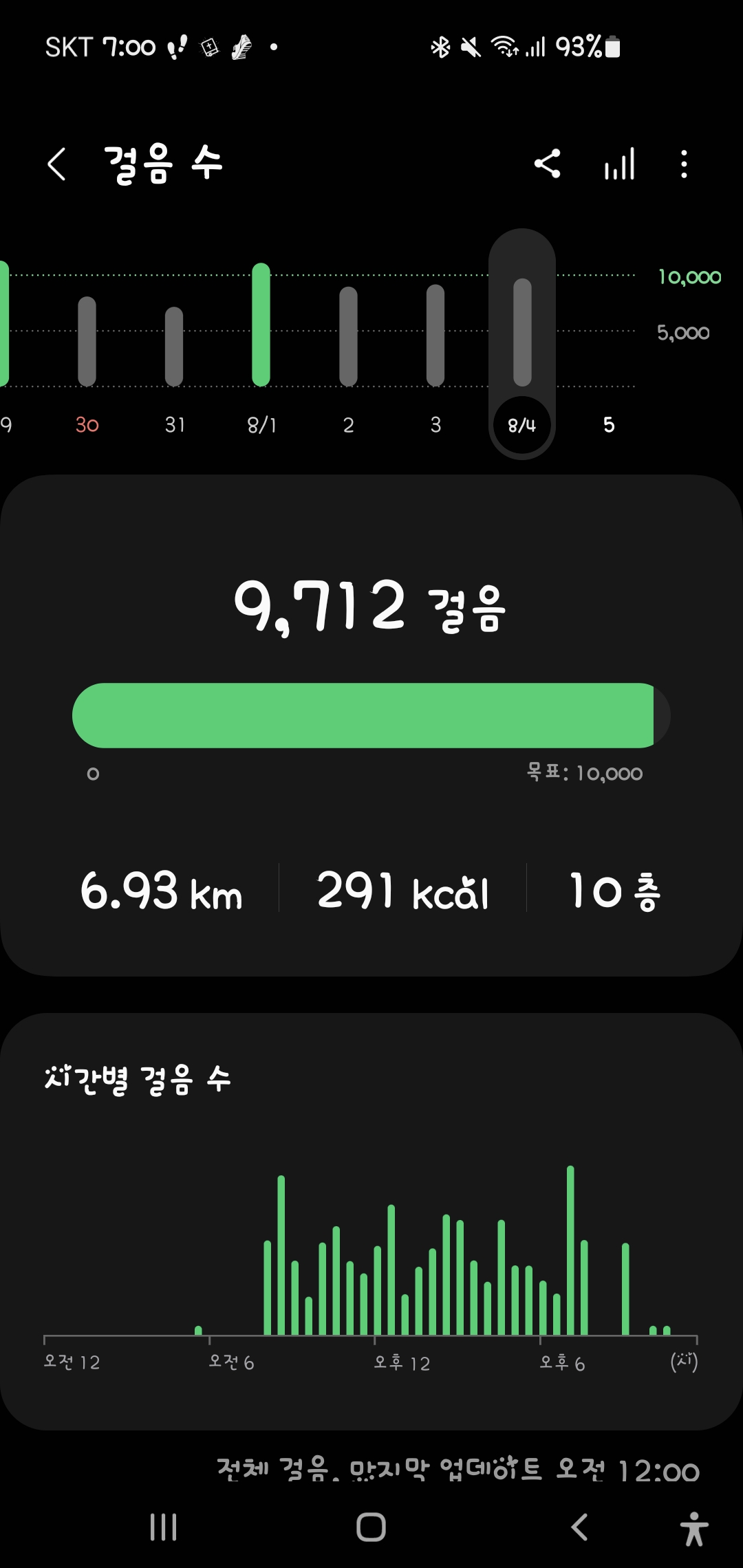Open the step trends chart icon
The width and height of the screenshot is (743, 1568).
click(619, 164)
